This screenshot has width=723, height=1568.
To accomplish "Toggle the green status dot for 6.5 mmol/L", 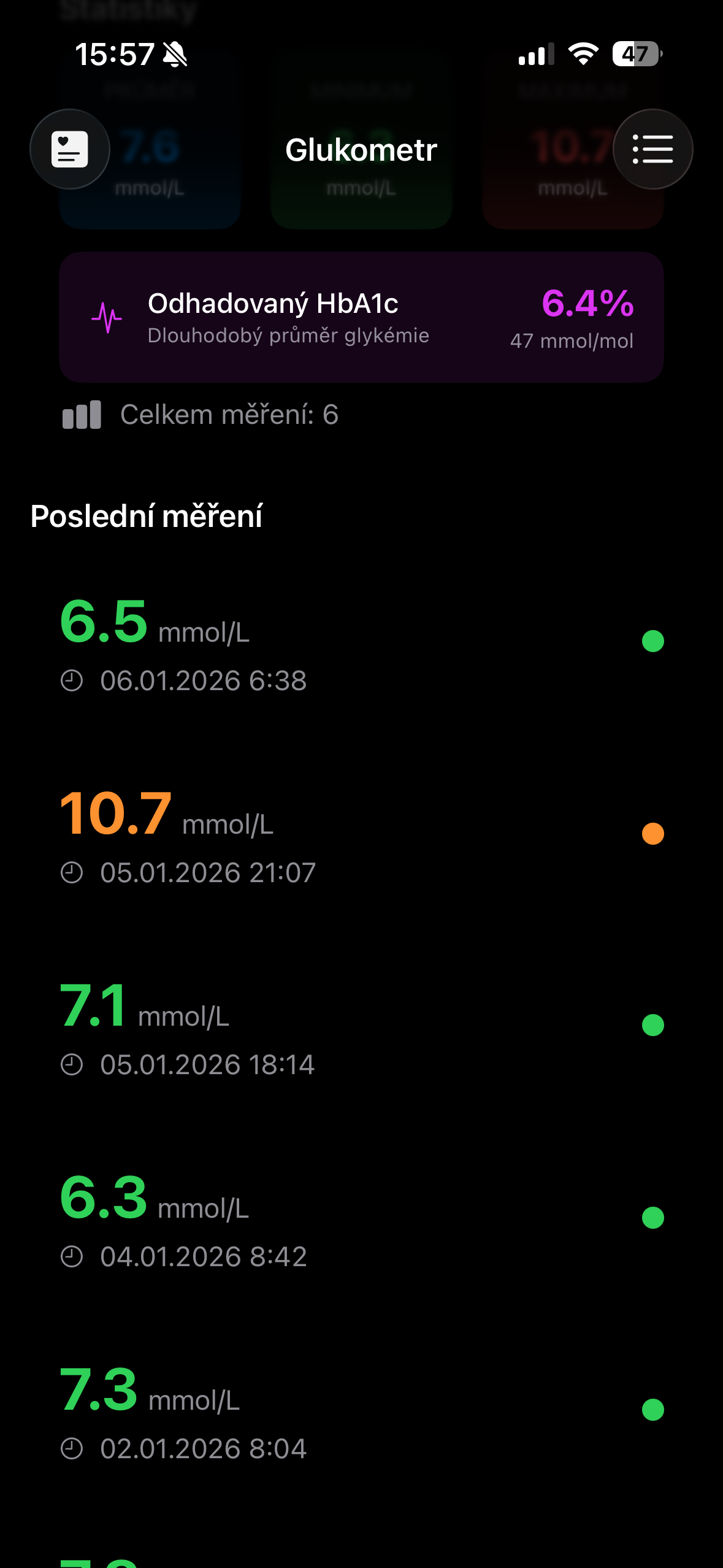I will click(652, 642).
